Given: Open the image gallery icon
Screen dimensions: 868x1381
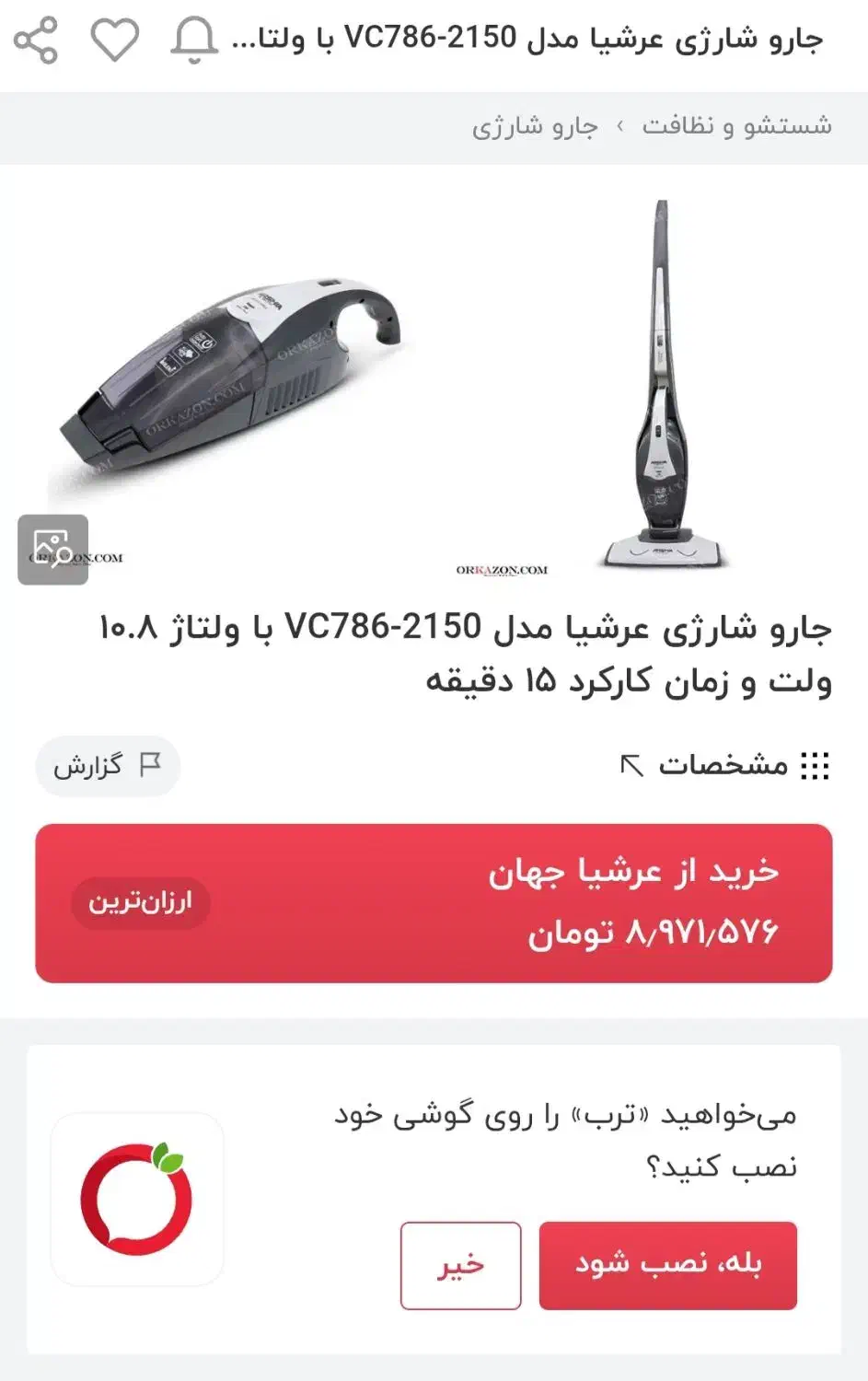Looking at the screenshot, I should 53,550.
